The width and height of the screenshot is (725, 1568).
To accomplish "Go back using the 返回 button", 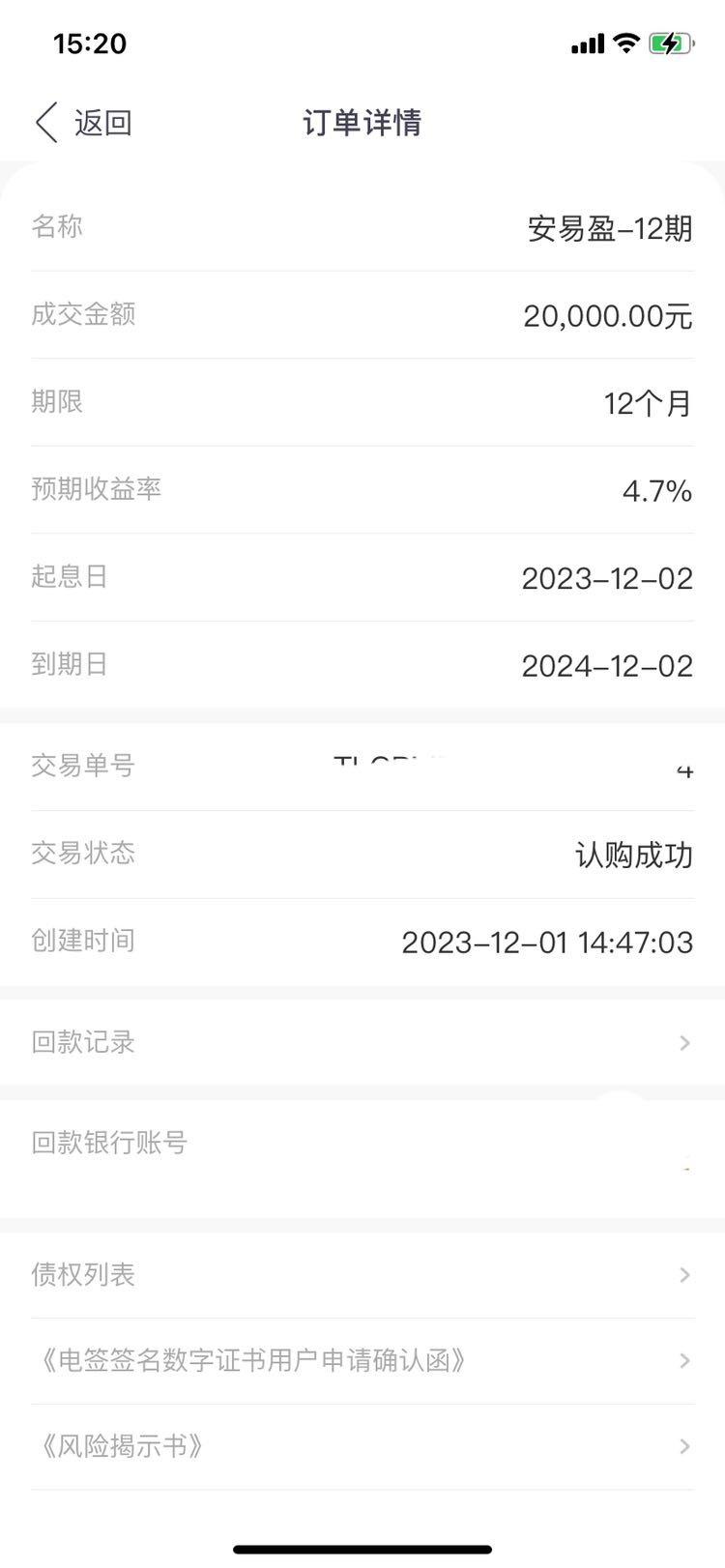I will coord(84,123).
